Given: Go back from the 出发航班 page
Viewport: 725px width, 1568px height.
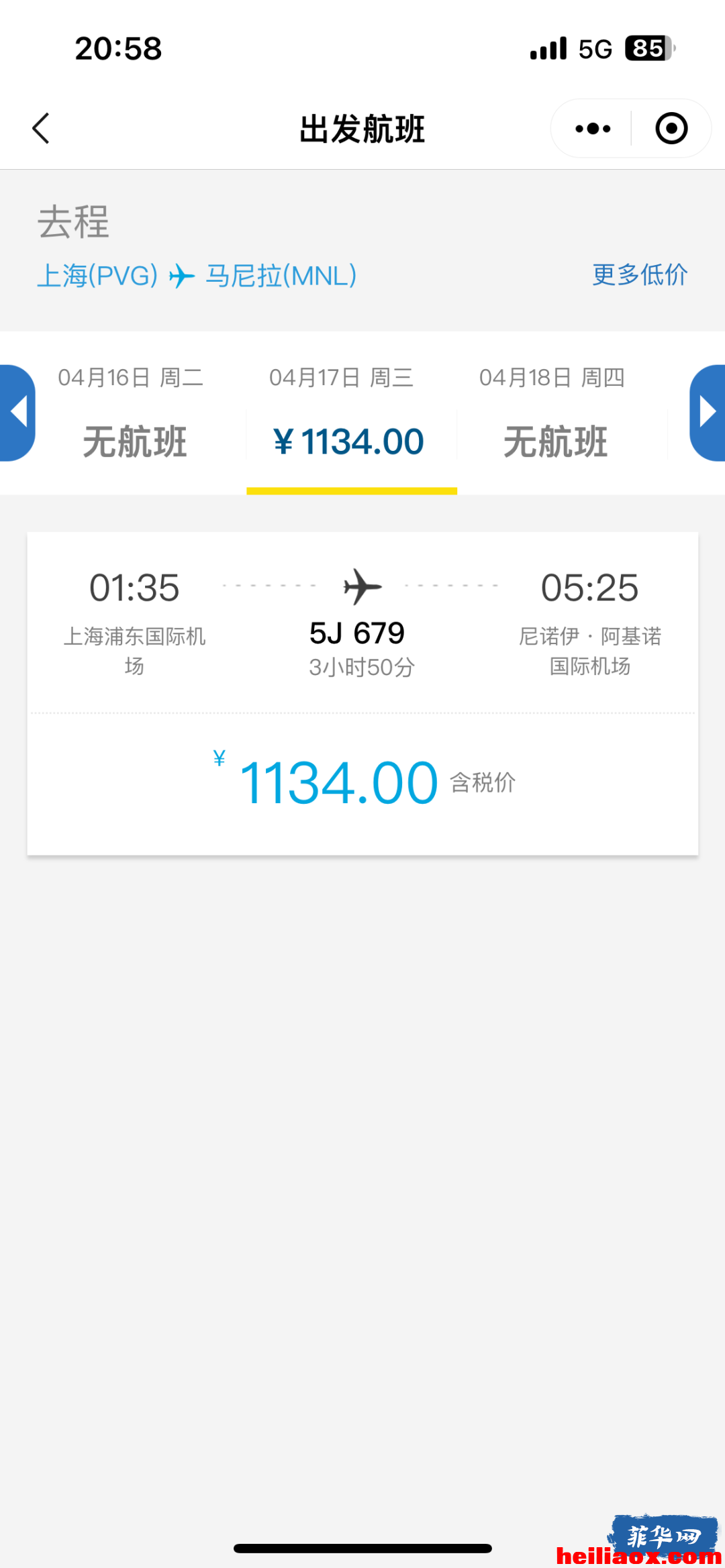Looking at the screenshot, I should click(41, 128).
